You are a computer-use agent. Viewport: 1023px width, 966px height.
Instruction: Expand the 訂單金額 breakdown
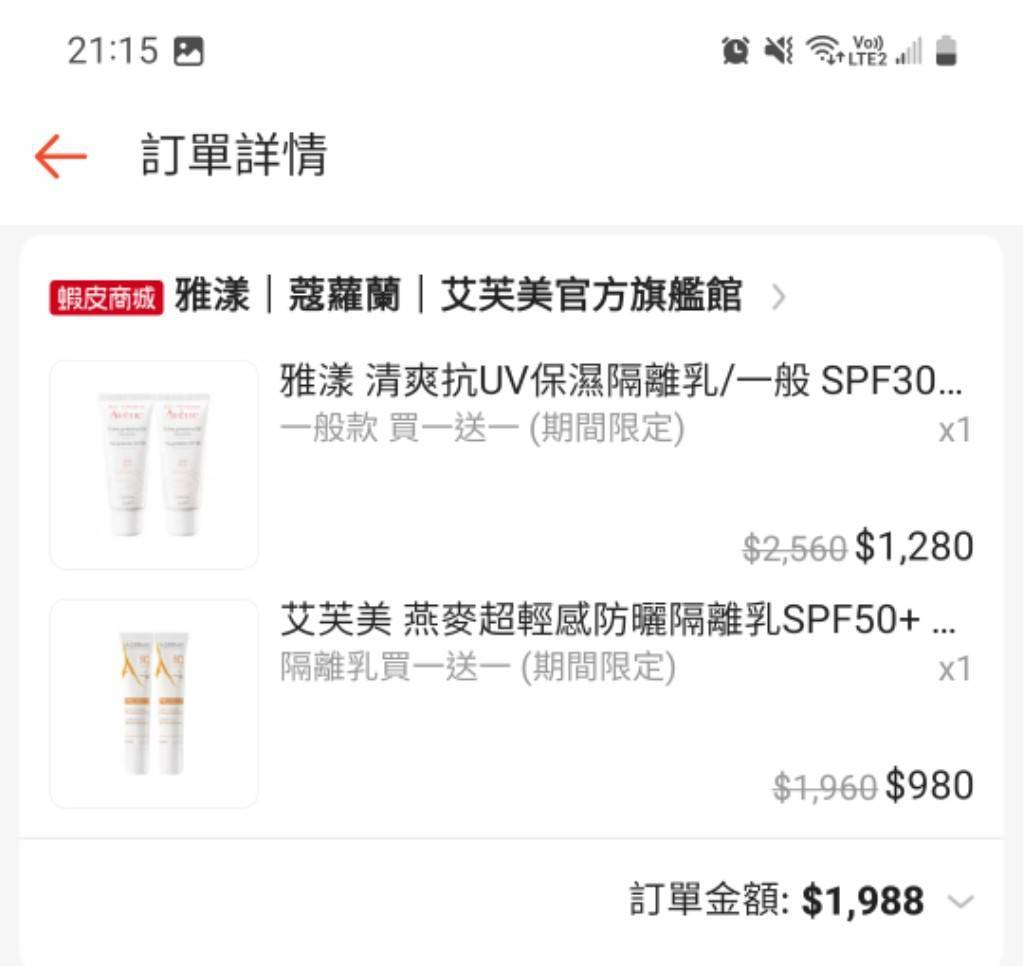pyautogui.click(x=960, y=902)
